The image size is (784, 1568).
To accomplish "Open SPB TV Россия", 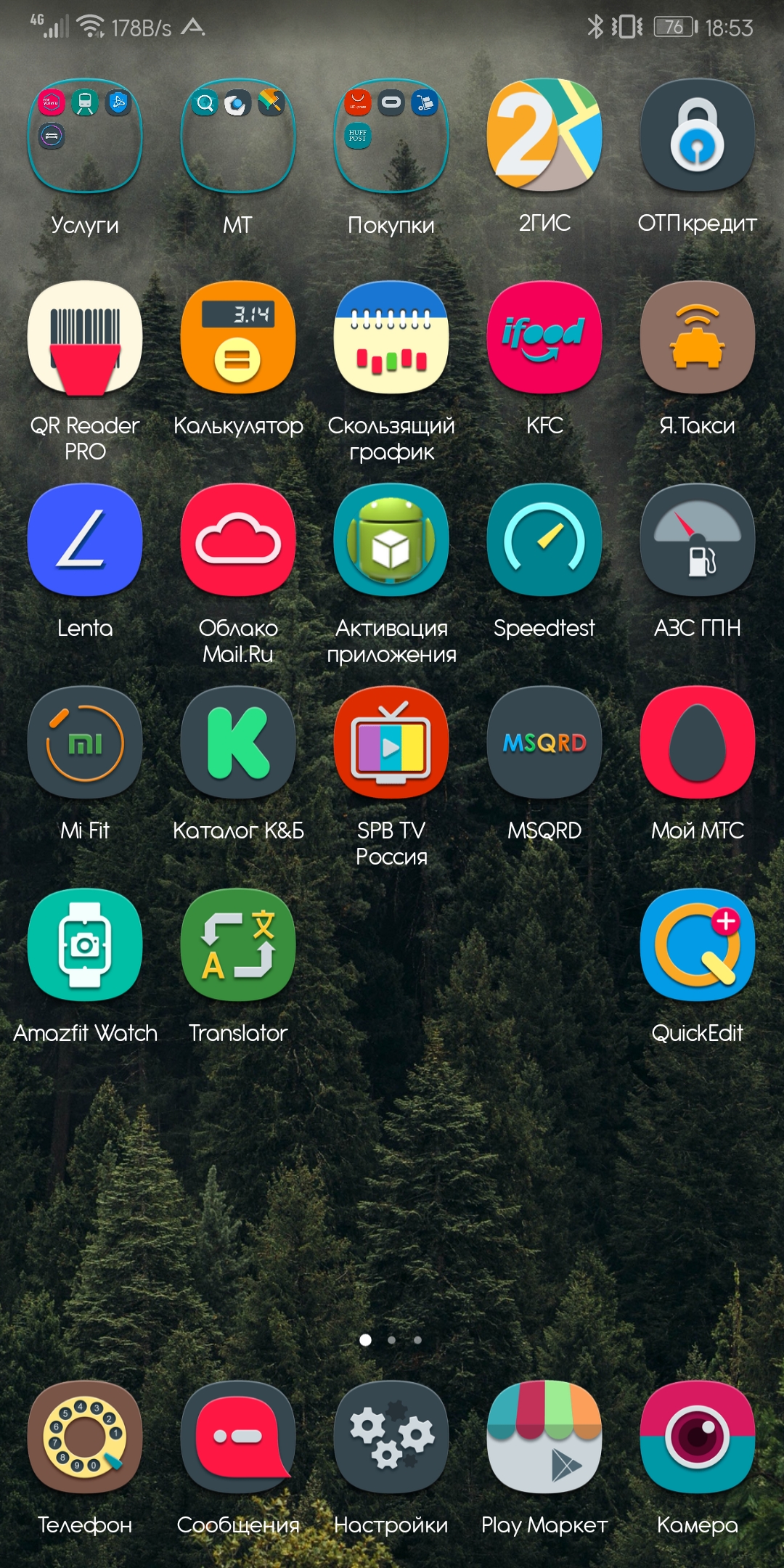I will pyautogui.click(x=391, y=743).
